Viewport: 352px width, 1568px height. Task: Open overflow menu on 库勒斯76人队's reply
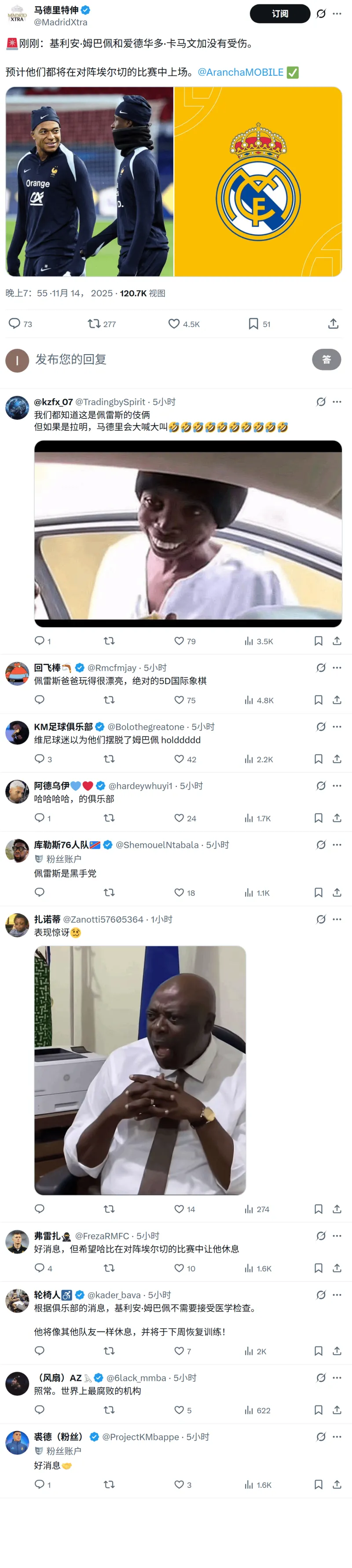(337, 845)
